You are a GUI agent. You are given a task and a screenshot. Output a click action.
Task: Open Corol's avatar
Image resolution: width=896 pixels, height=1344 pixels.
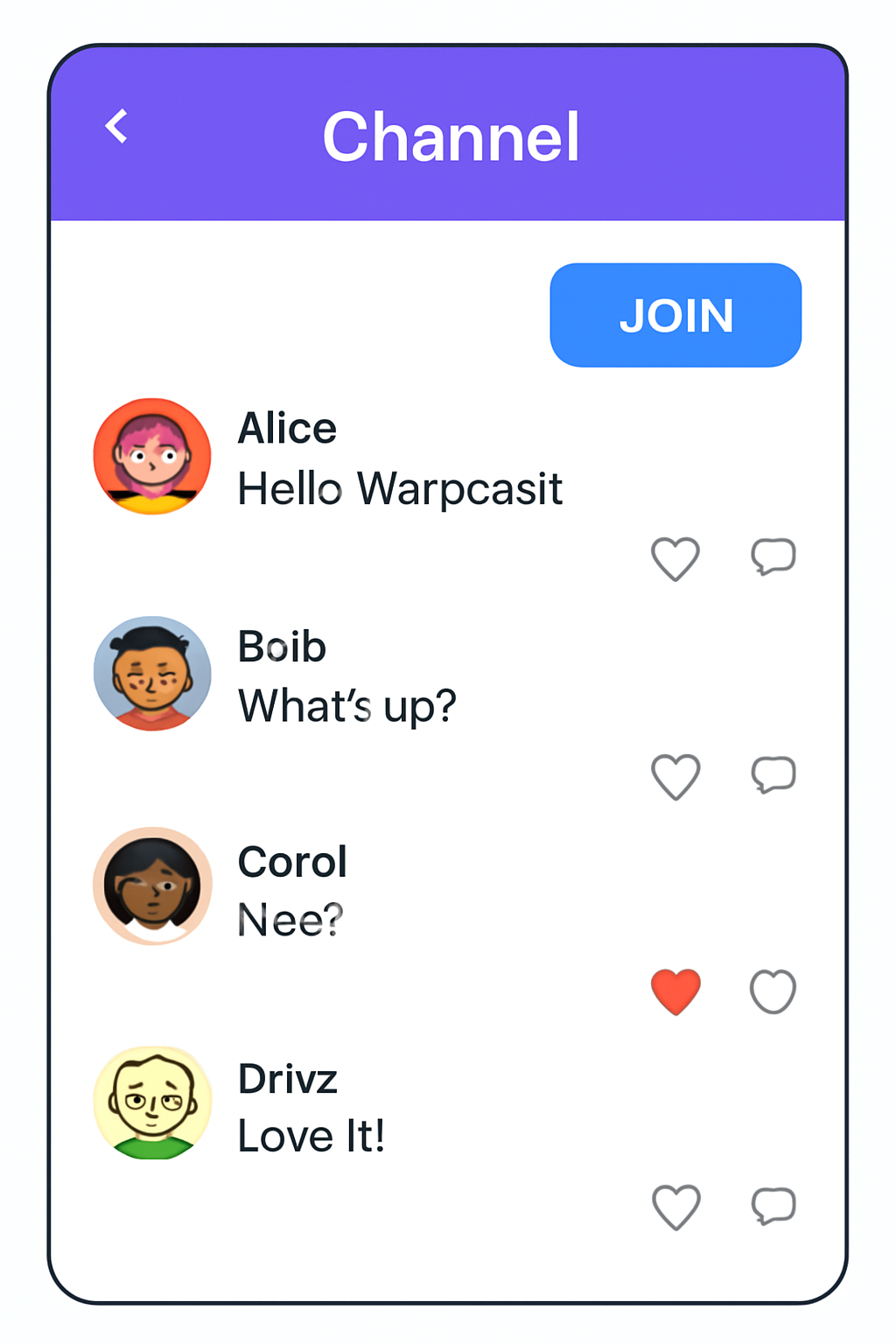[x=152, y=885]
